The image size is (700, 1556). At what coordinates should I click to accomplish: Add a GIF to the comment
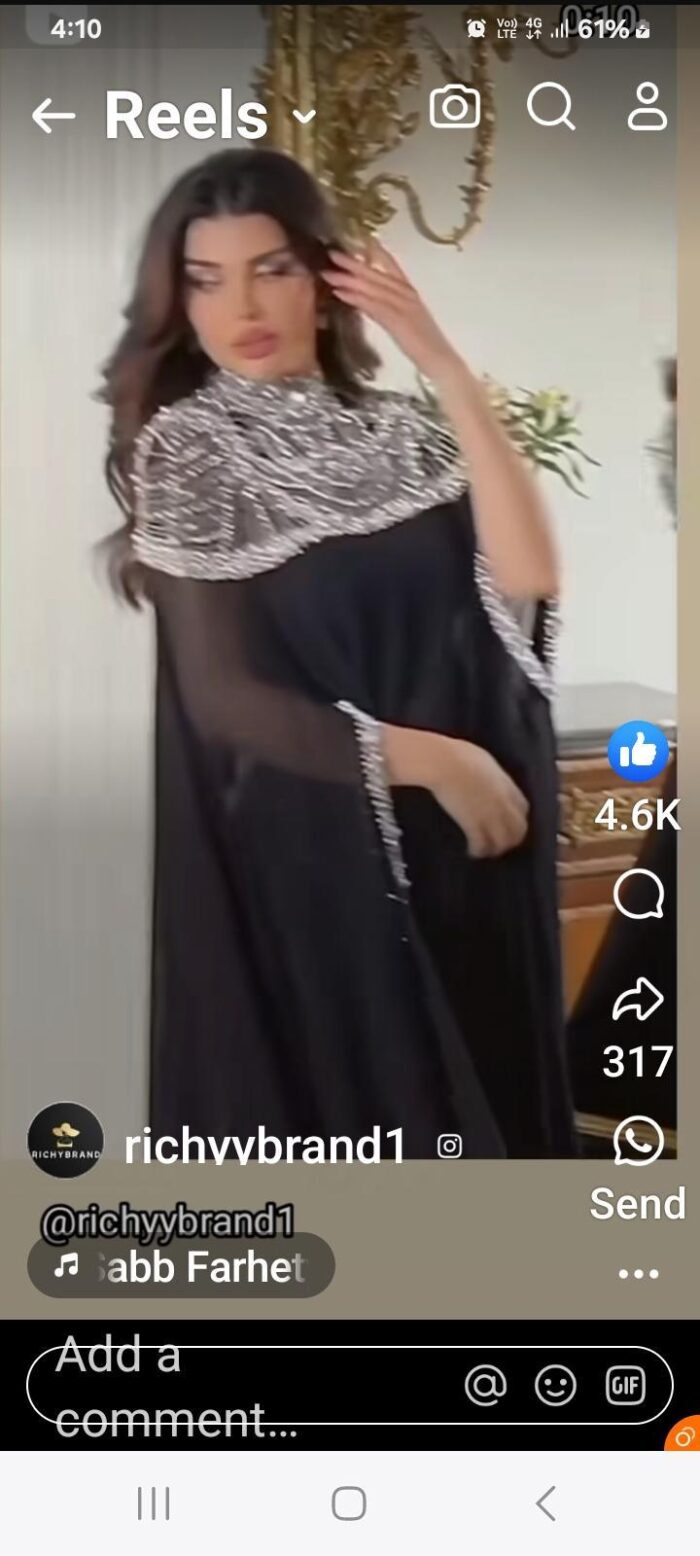(x=626, y=1385)
